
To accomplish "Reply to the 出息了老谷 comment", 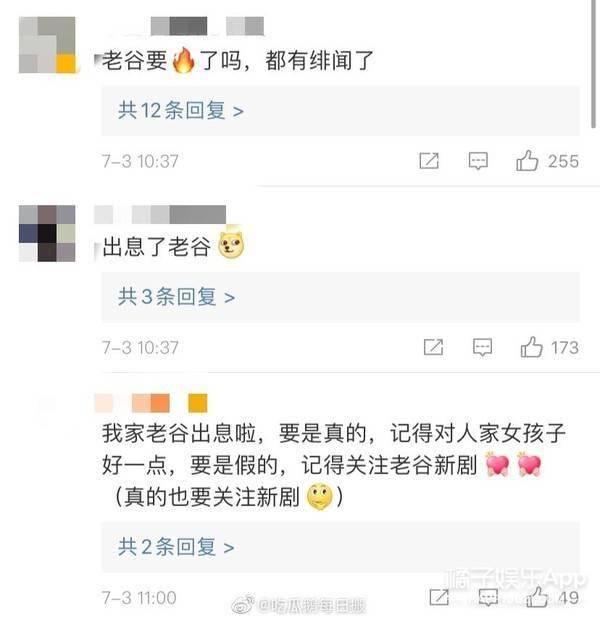I will coord(482,347).
